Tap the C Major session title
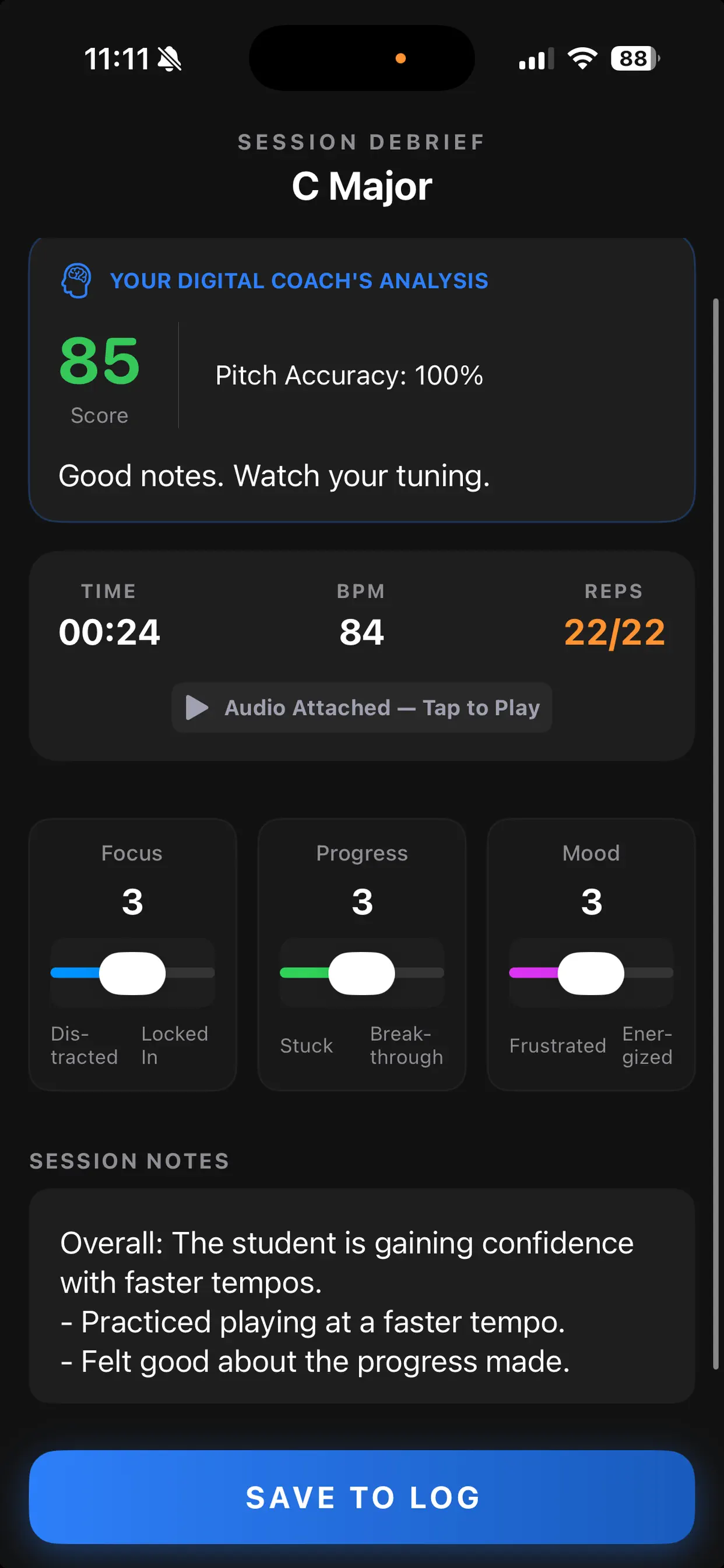The image size is (724, 1568). point(361,185)
